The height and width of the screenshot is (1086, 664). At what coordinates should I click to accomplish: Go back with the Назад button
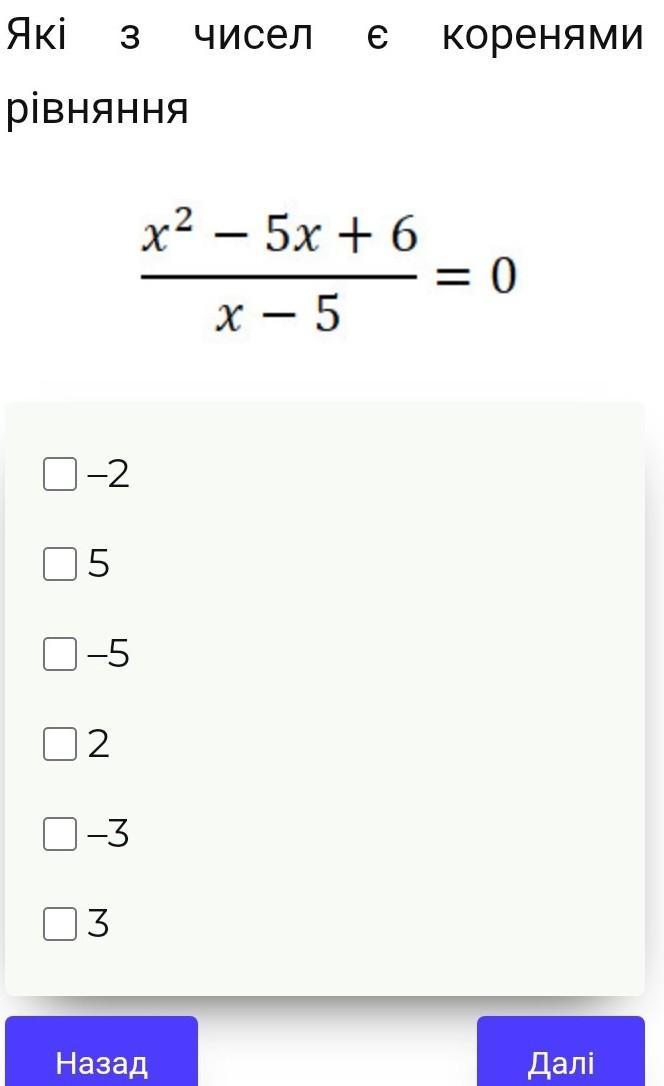pyautogui.click(x=102, y=1051)
